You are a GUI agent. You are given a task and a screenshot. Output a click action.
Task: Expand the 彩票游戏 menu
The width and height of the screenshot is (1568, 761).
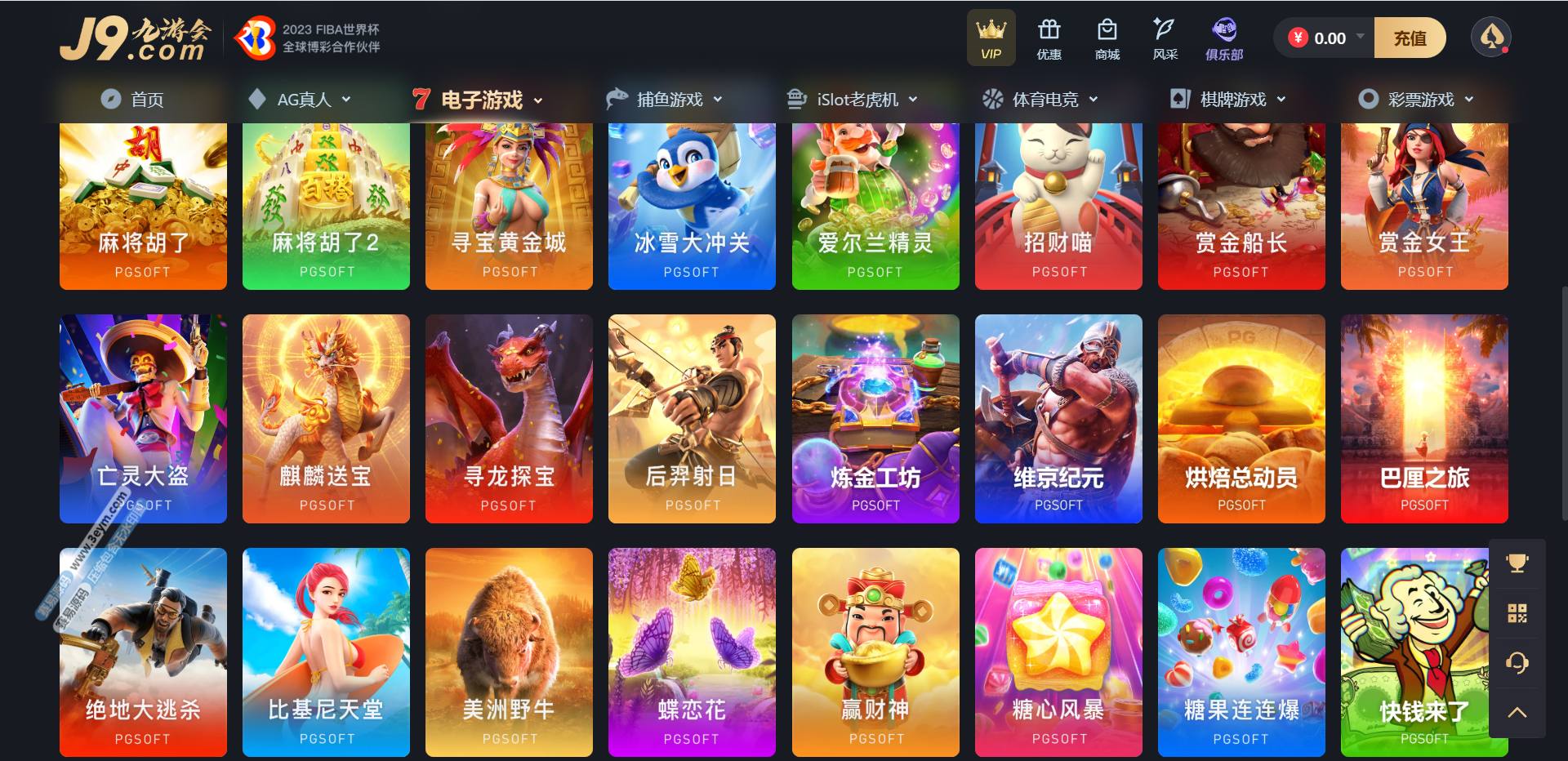point(1417,100)
